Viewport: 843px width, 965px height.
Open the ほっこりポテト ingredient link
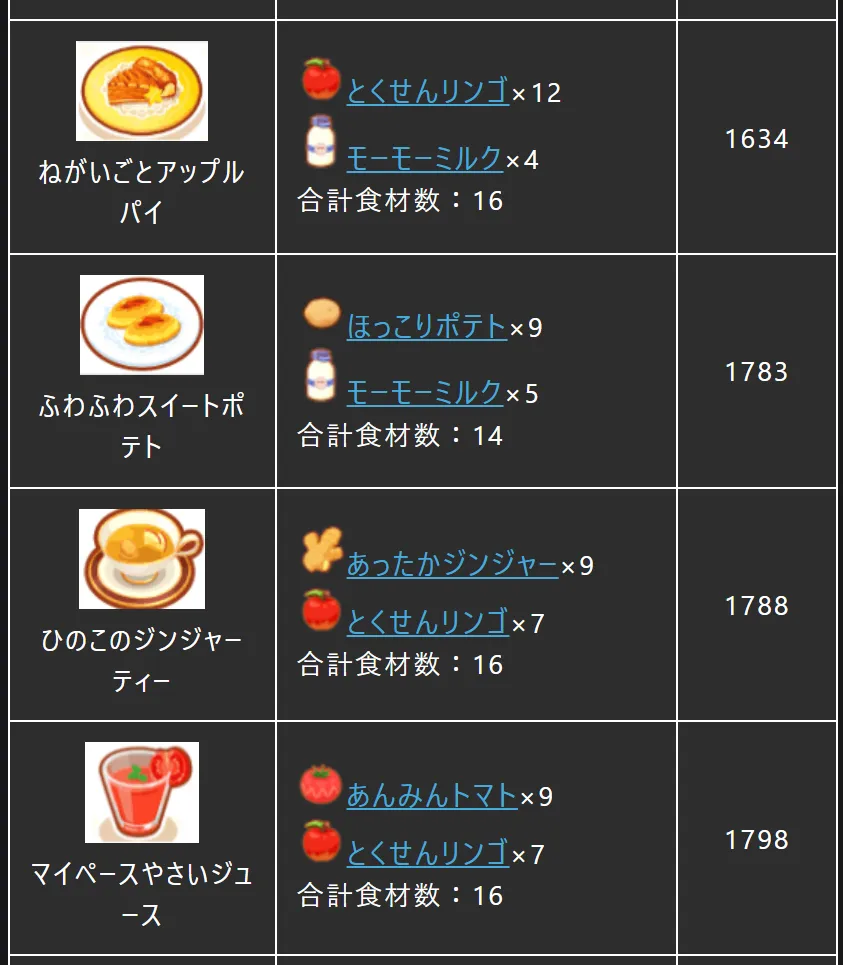pyautogui.click(x=427, y=327)
